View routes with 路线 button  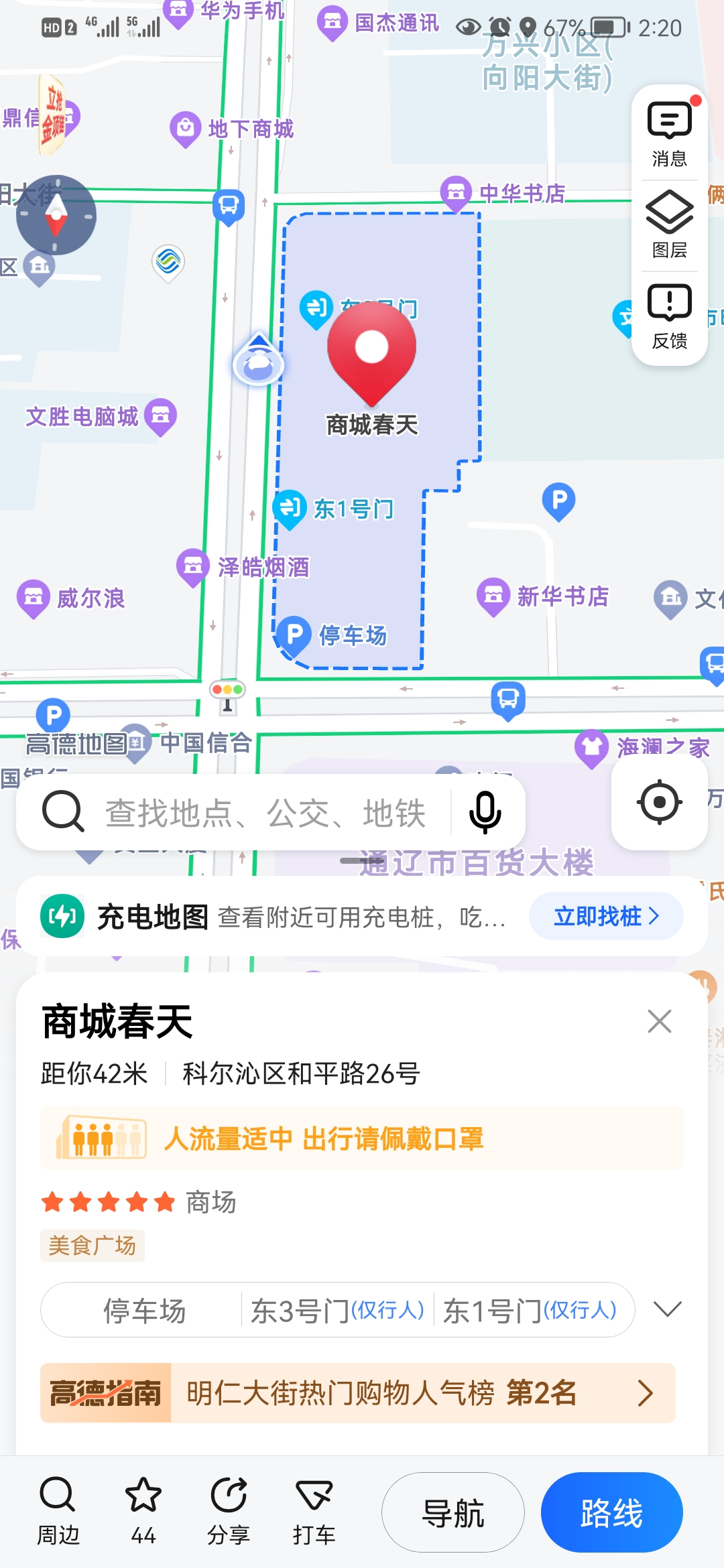(611, 1513)
